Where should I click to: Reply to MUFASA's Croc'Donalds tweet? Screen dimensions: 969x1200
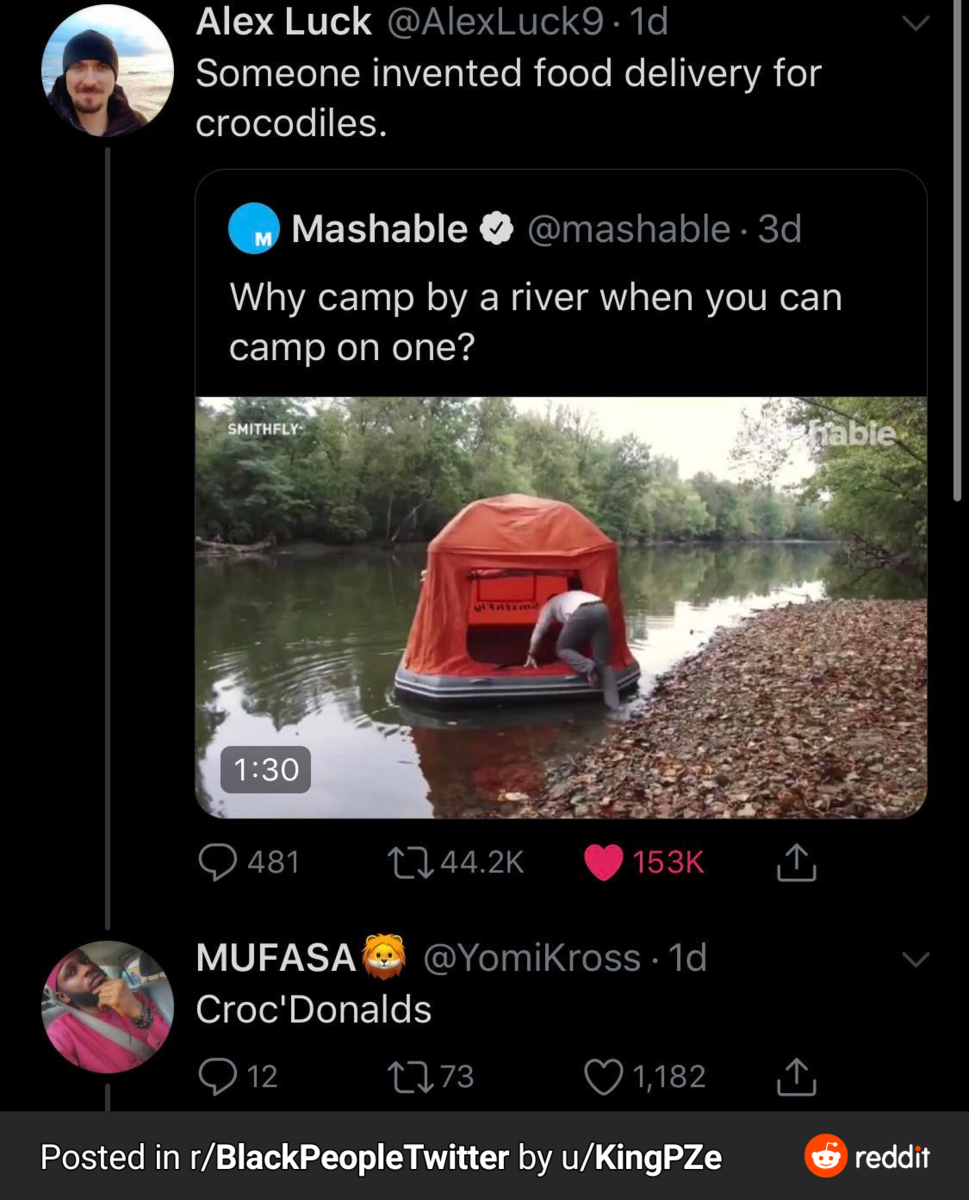point(216,1076)
